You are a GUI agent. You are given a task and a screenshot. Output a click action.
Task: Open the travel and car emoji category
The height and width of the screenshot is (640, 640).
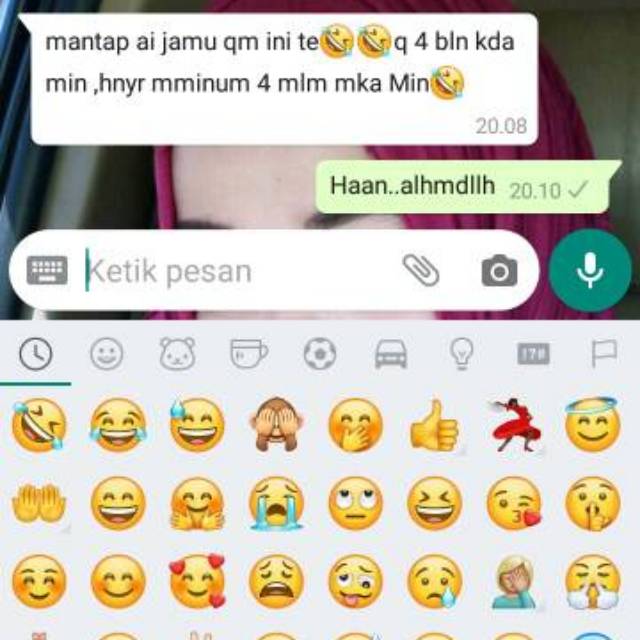coord(390,353)
